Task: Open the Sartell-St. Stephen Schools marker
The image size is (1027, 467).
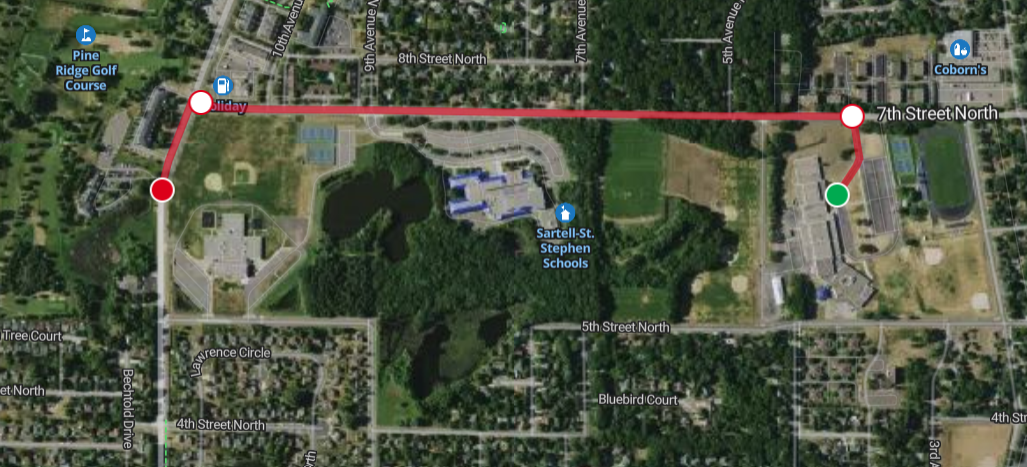Action: pos(565,213)
